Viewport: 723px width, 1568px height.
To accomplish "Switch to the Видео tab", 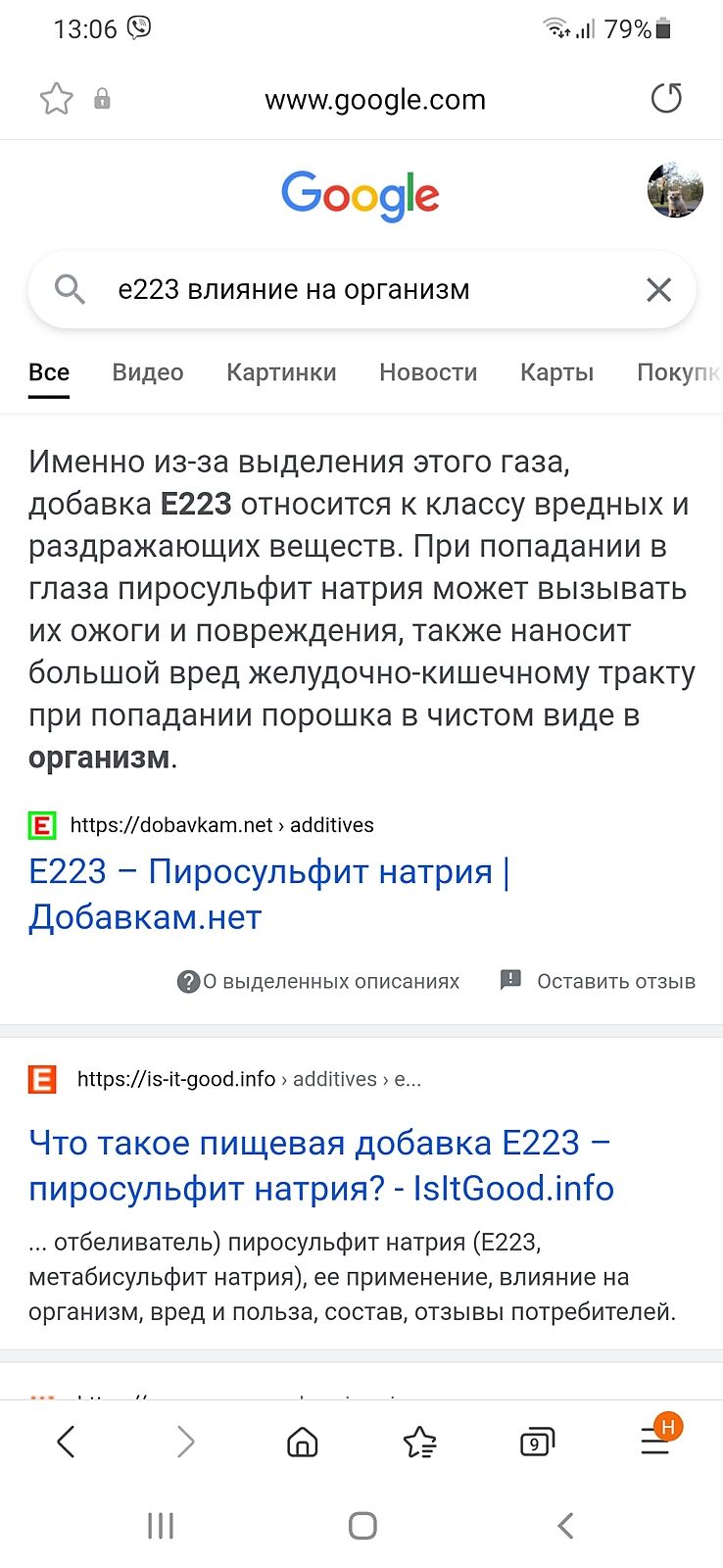I will point(148,372).
